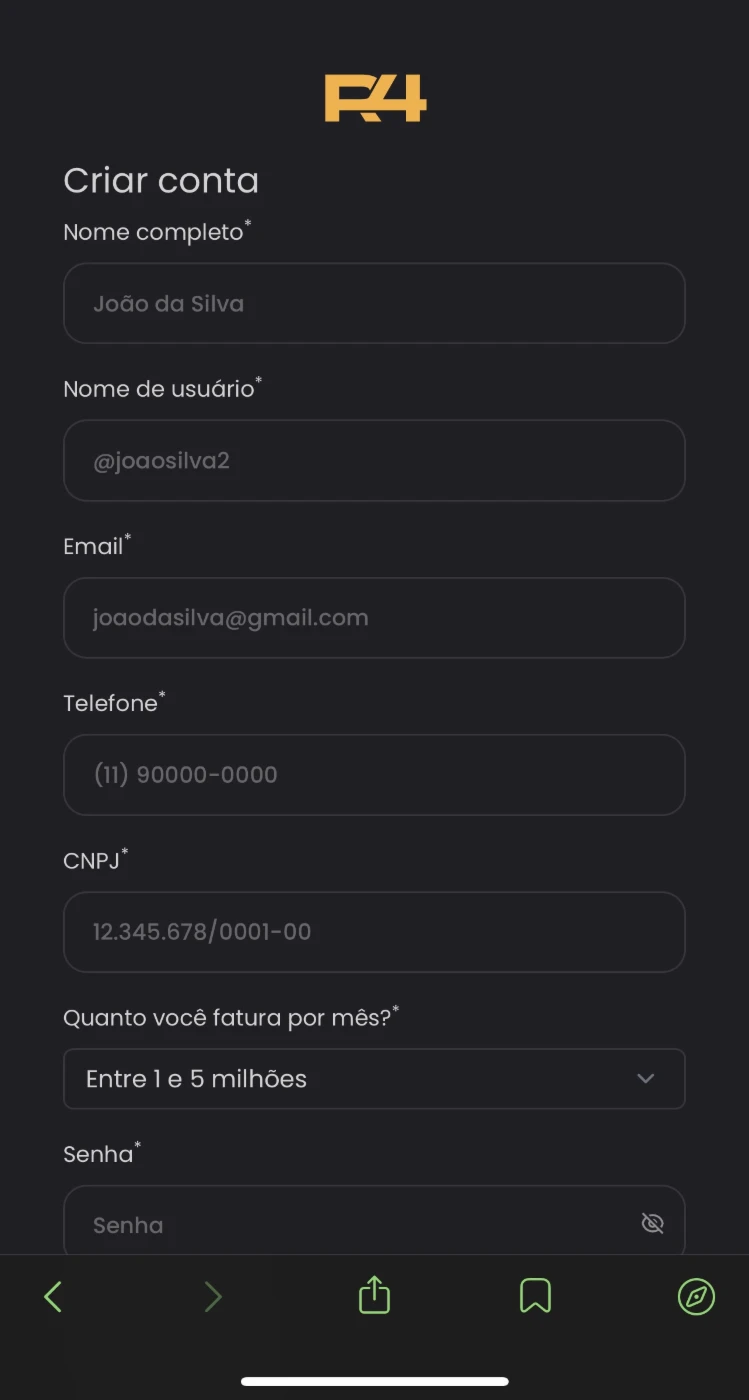Open the browser bookmarks icon
The image size is (749, 1400).
pyautogui.click(x=535, y=1296)
